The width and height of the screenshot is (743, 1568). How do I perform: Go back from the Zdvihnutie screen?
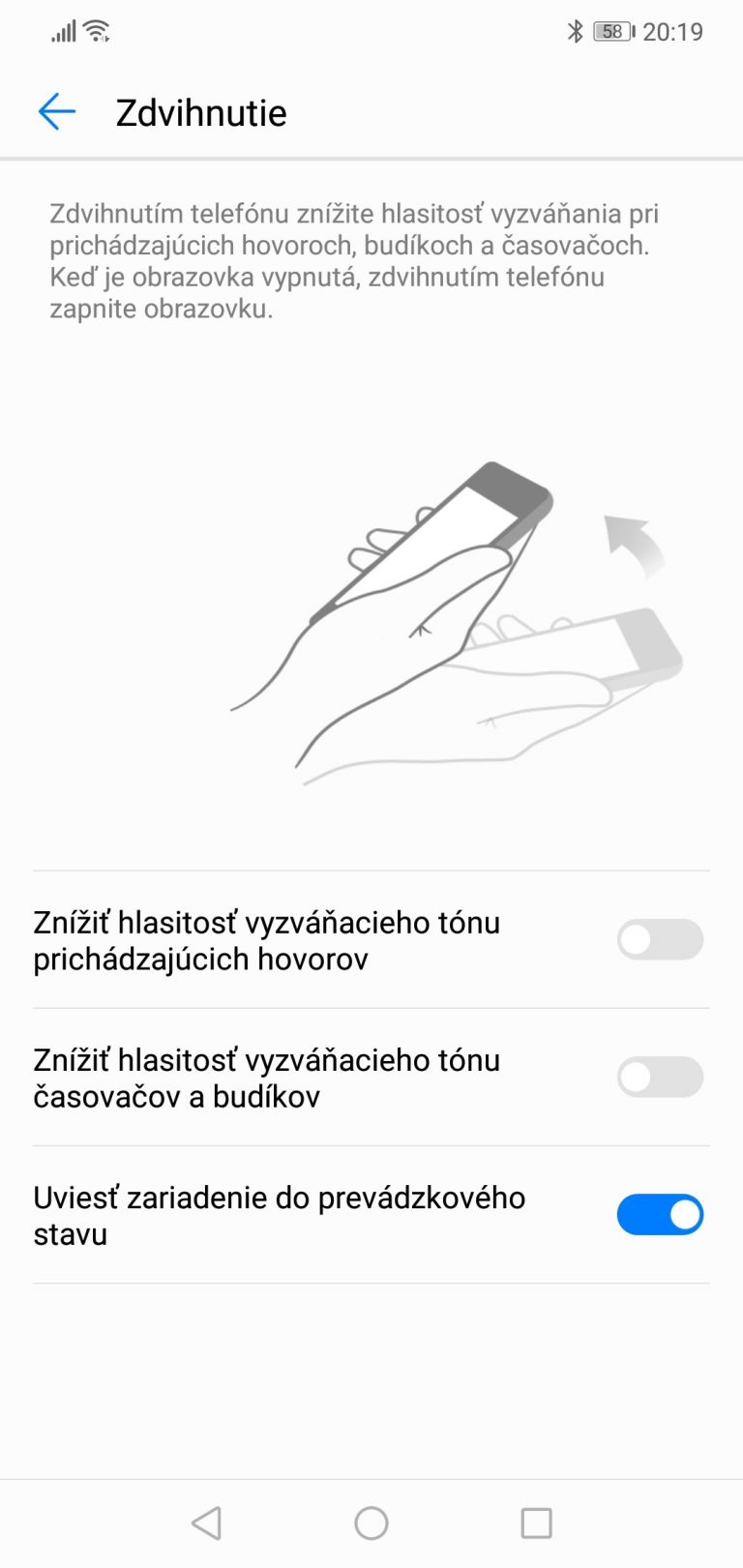56,112
